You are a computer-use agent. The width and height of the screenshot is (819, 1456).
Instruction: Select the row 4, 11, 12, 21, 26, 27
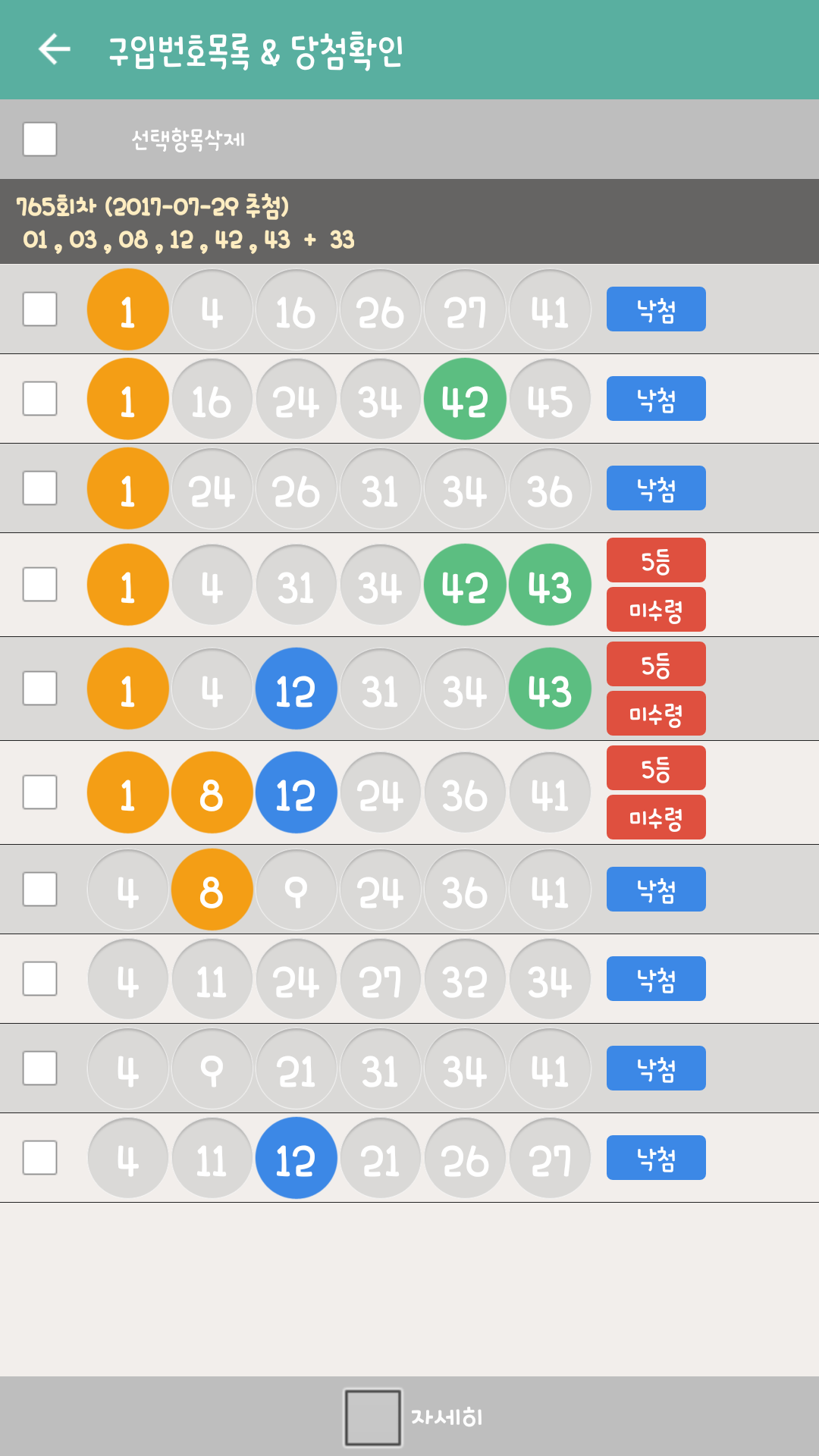pyautogui.click(x=40, y=1158)
